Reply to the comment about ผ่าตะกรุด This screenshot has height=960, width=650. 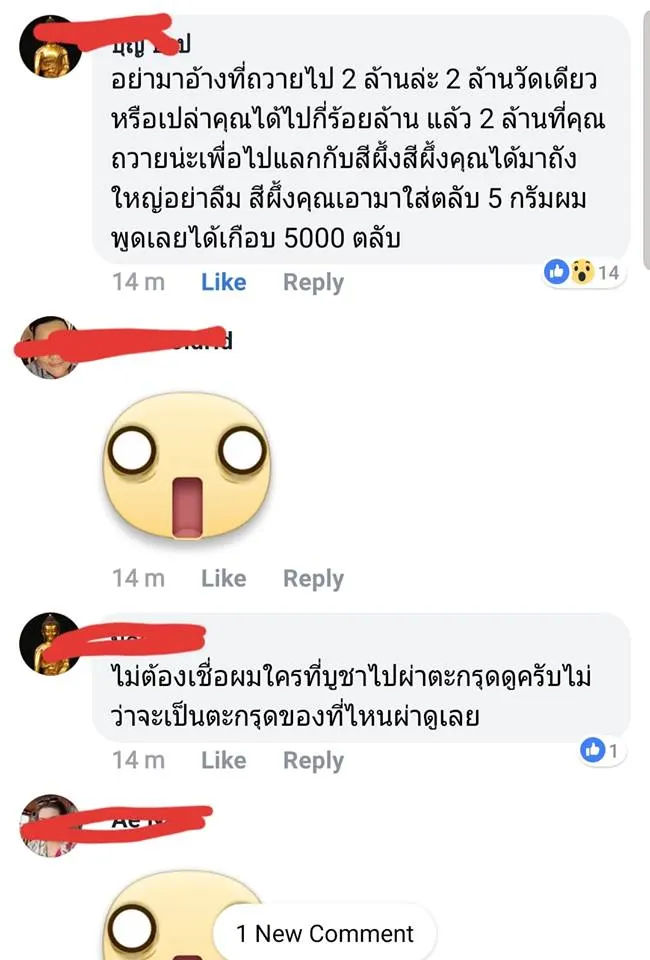coord(313,760)
